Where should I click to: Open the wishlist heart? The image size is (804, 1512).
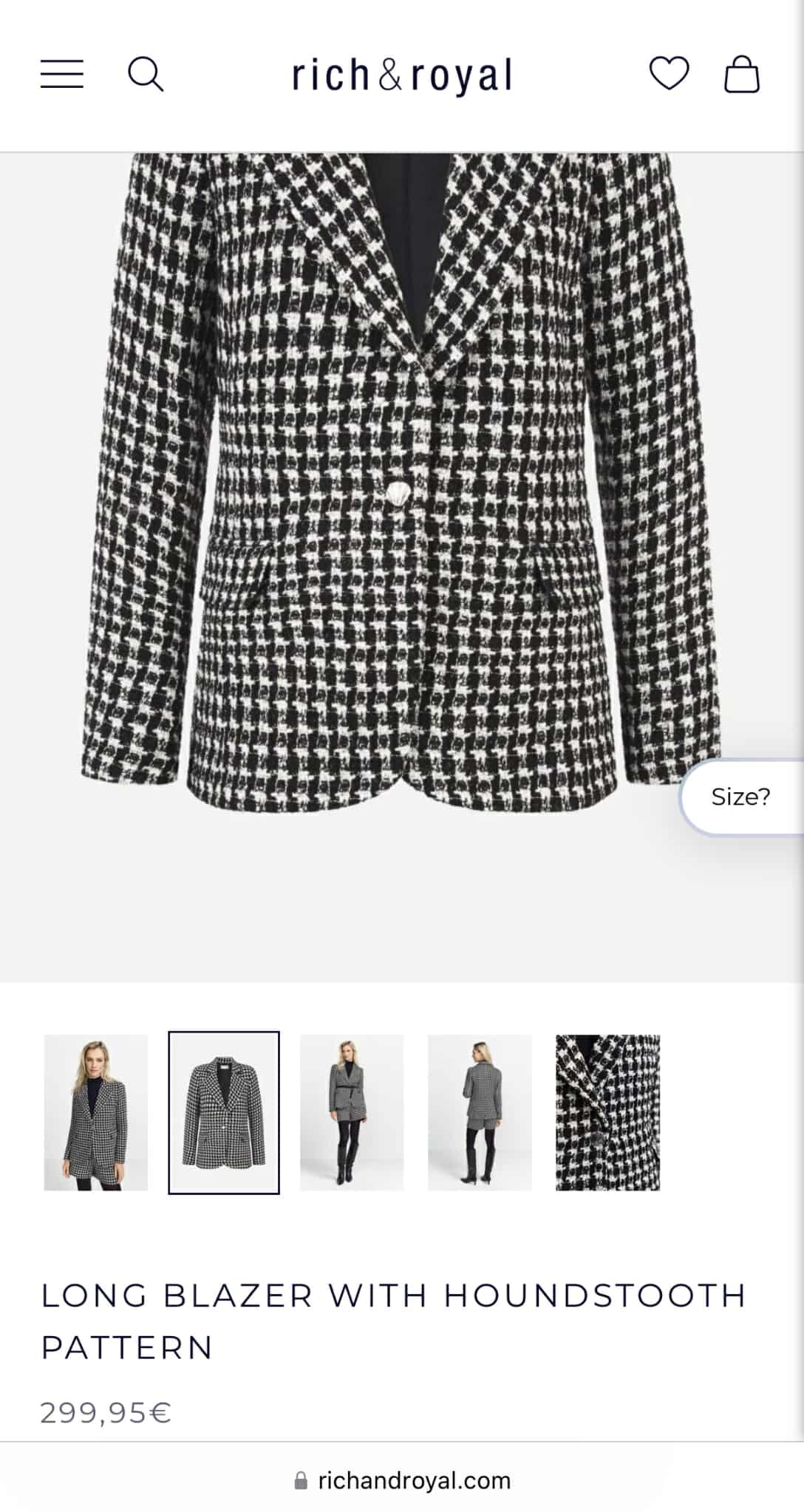click(x=670, y=74)
